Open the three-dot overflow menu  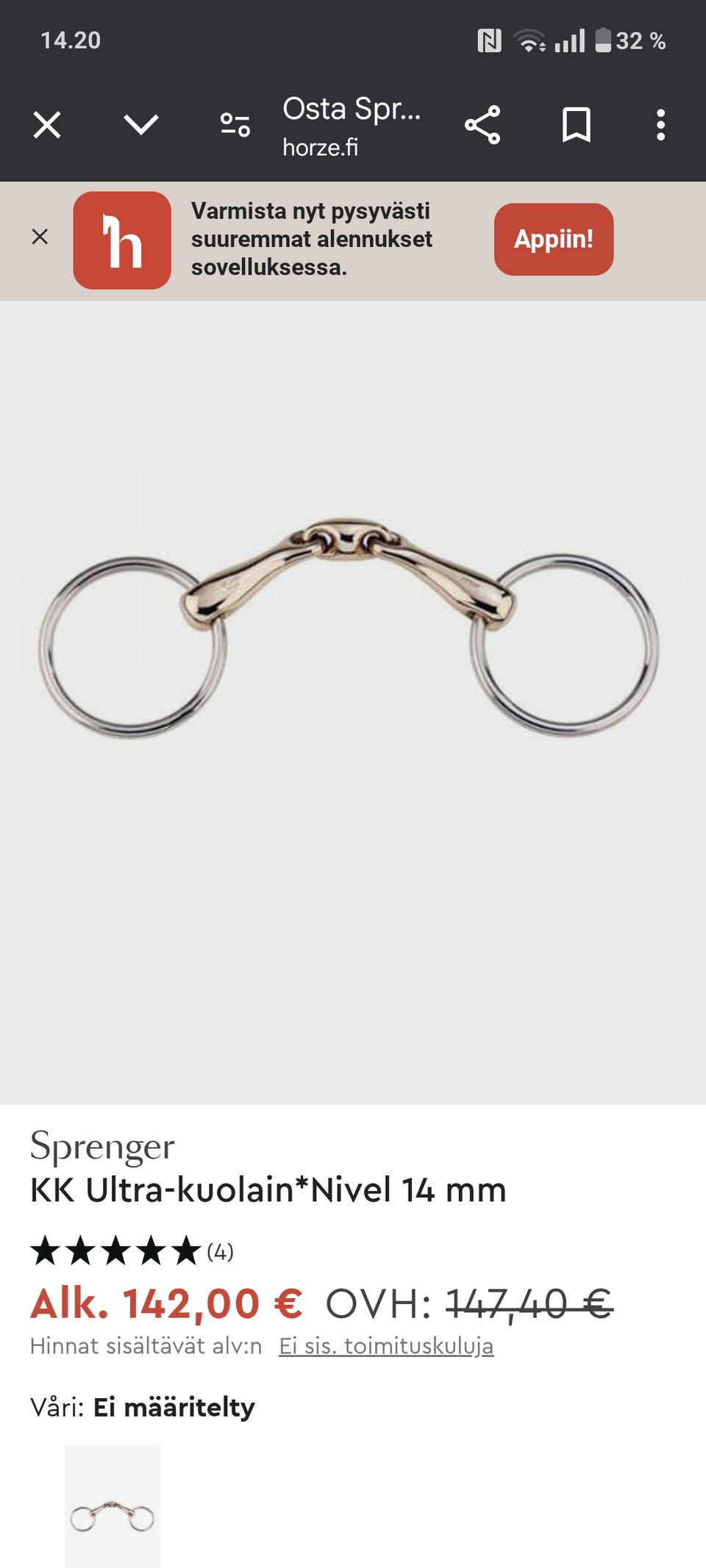tap(660, 125)
